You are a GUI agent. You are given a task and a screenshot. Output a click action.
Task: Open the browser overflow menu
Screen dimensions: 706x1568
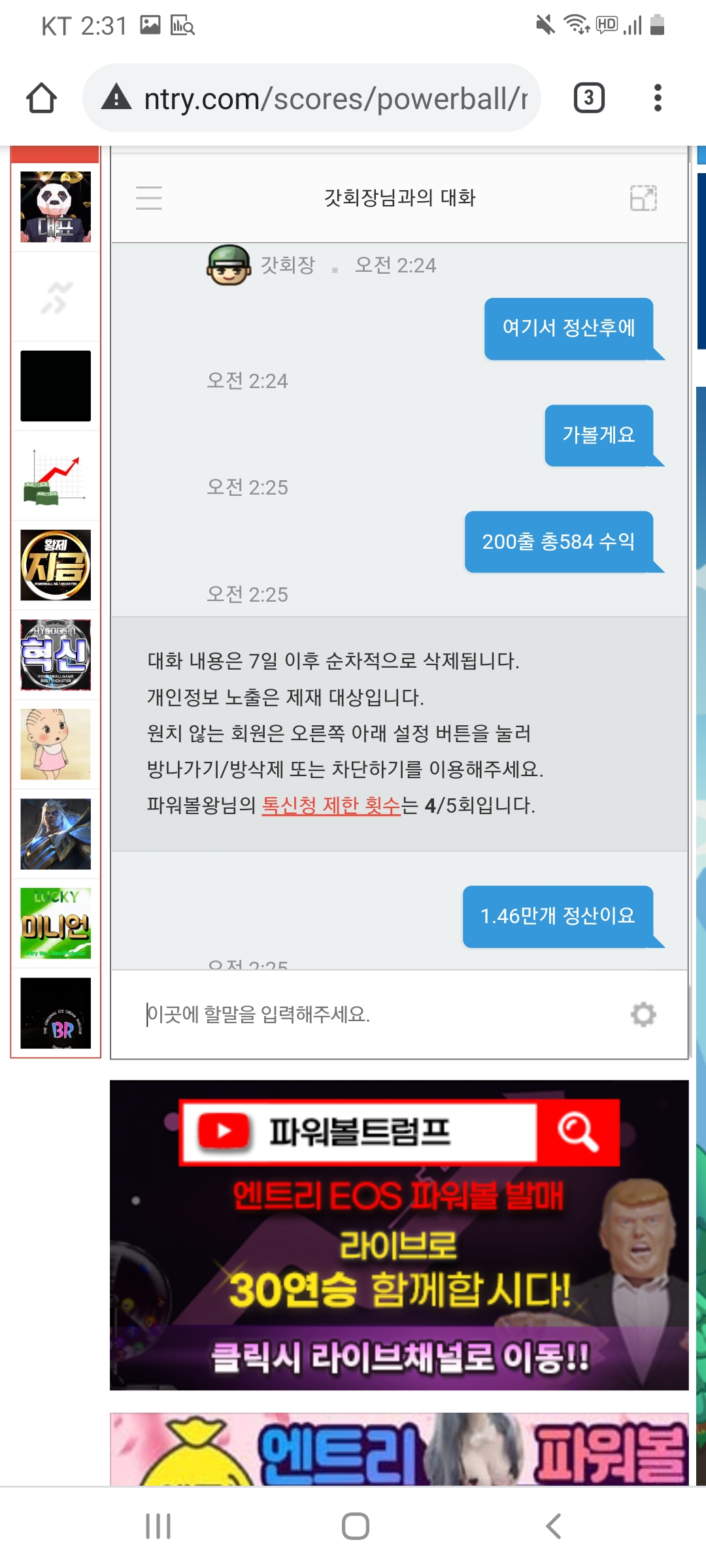tap(658, 98)
